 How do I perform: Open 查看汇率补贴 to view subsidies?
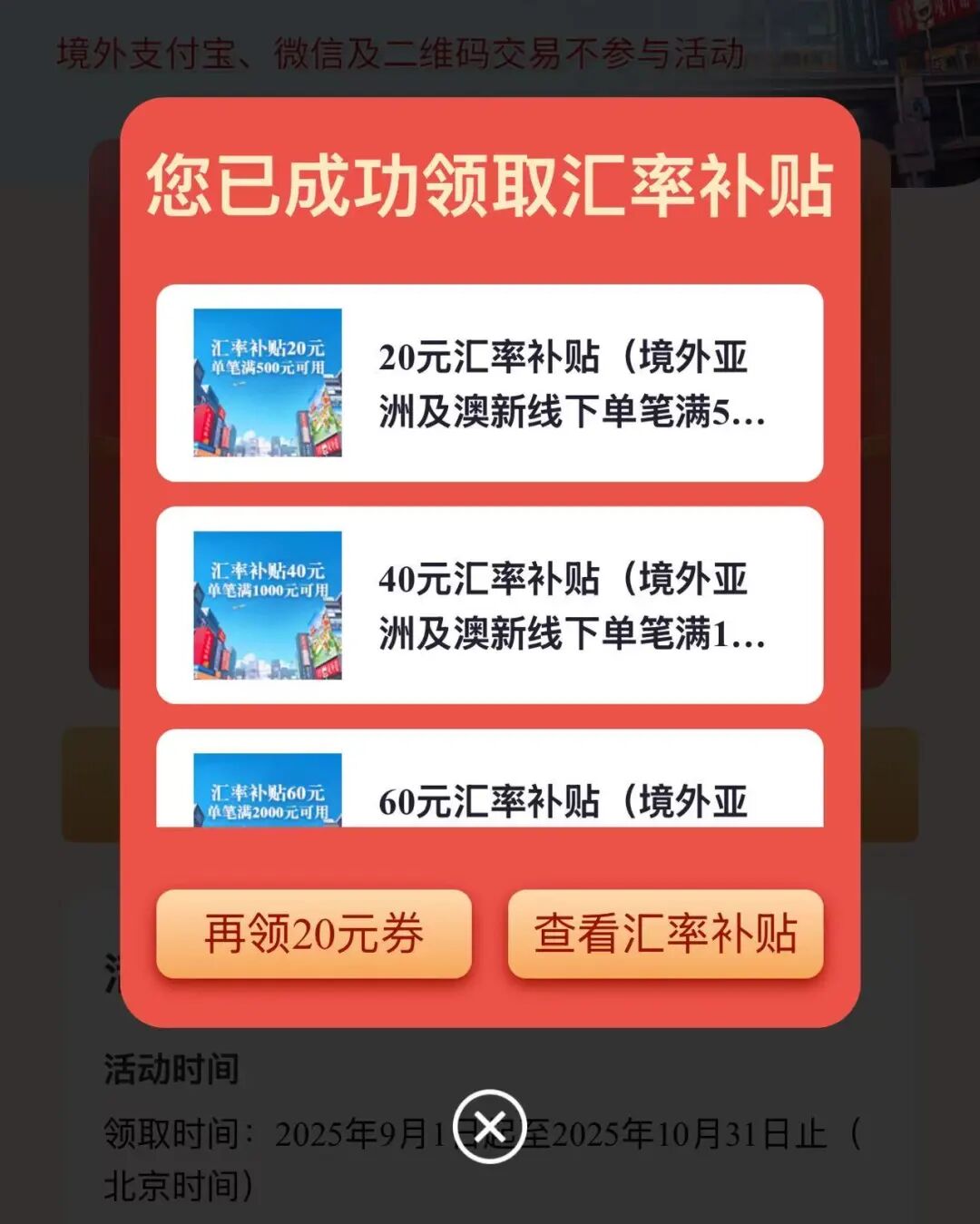coord(665,934)
